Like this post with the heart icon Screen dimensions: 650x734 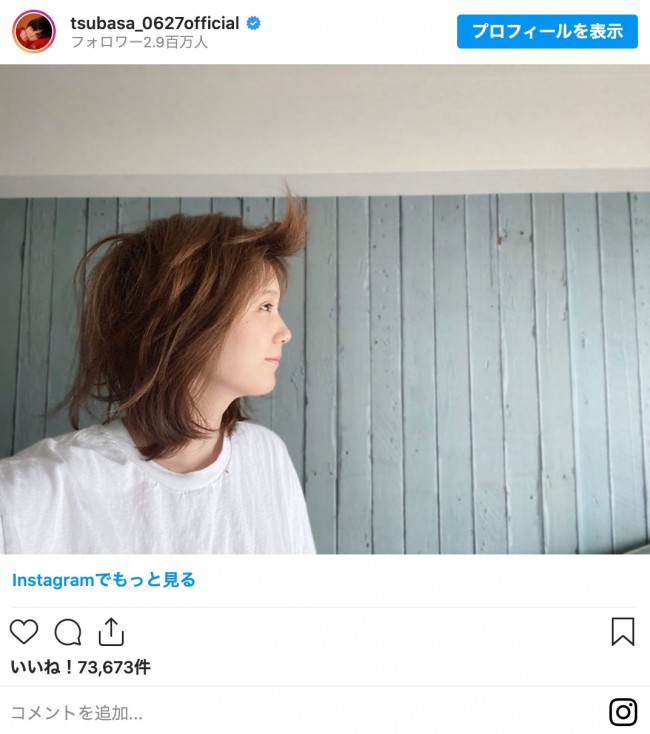pyautogui.click(x=24, y=632)
